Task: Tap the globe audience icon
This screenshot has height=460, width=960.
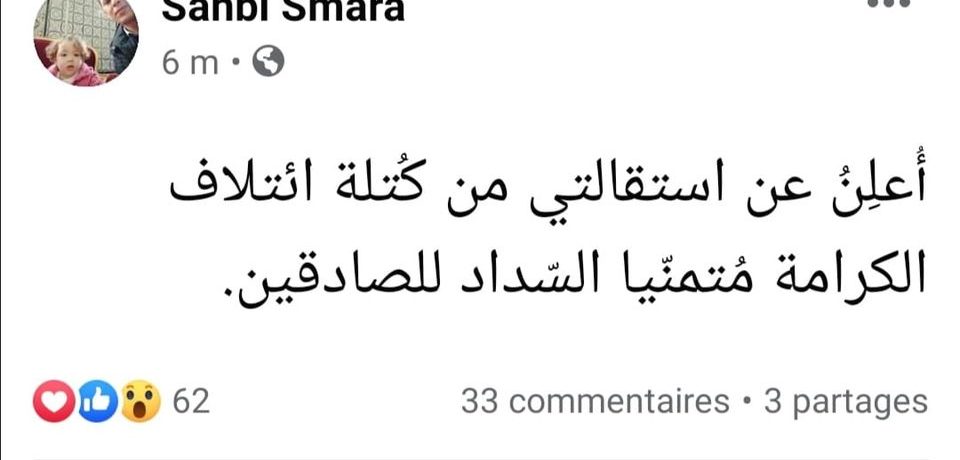Action: [269, 62]
